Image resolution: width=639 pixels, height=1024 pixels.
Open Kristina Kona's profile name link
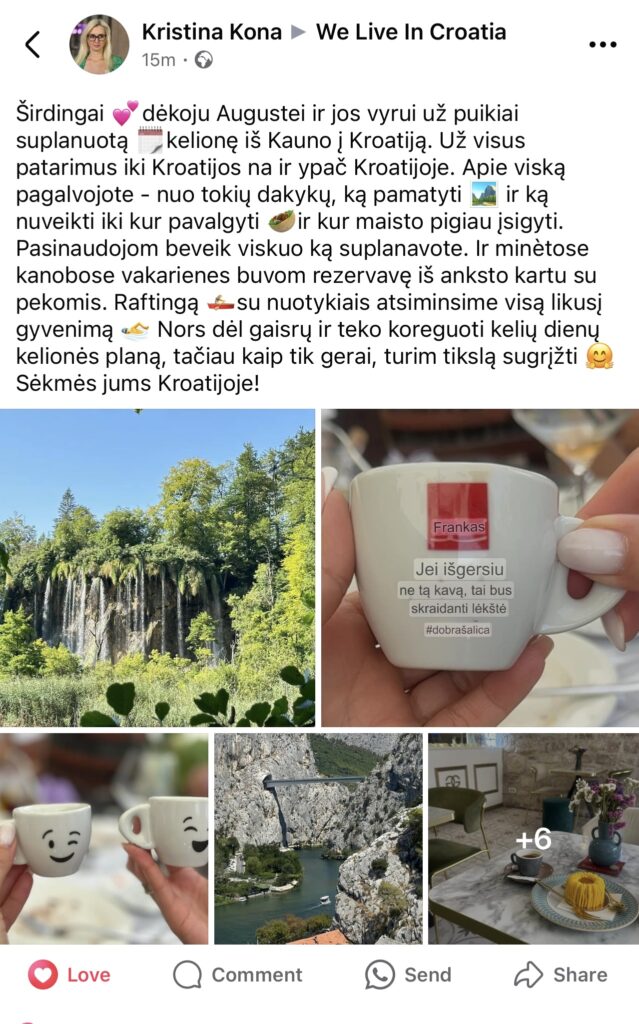pyautogui.click(x=209, y=32)
